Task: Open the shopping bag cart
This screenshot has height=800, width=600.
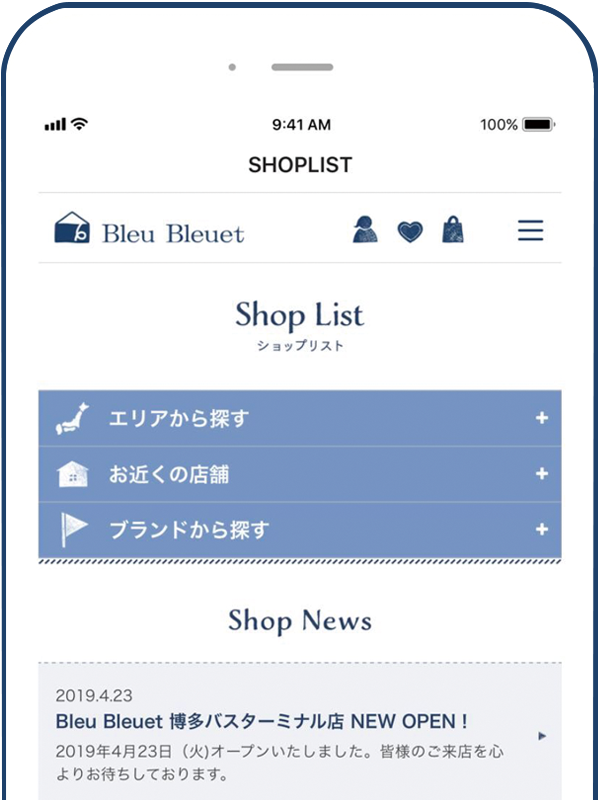Action: (x=453, y=230)
